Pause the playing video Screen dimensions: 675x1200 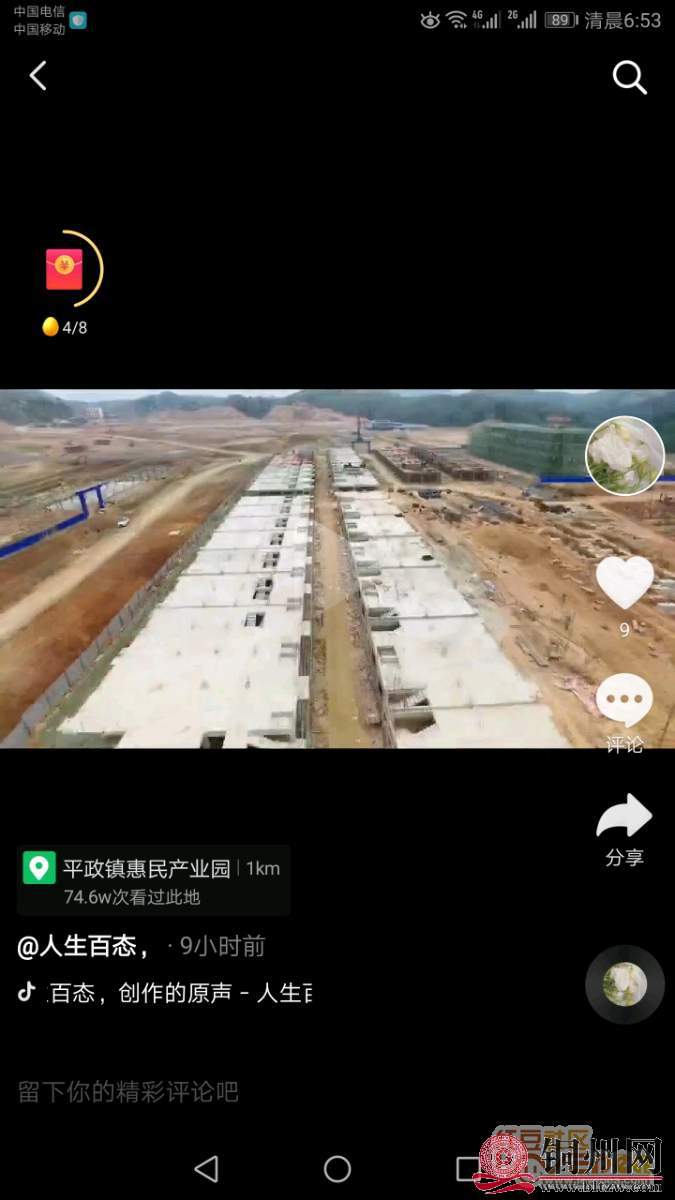[x=300, y=568]
